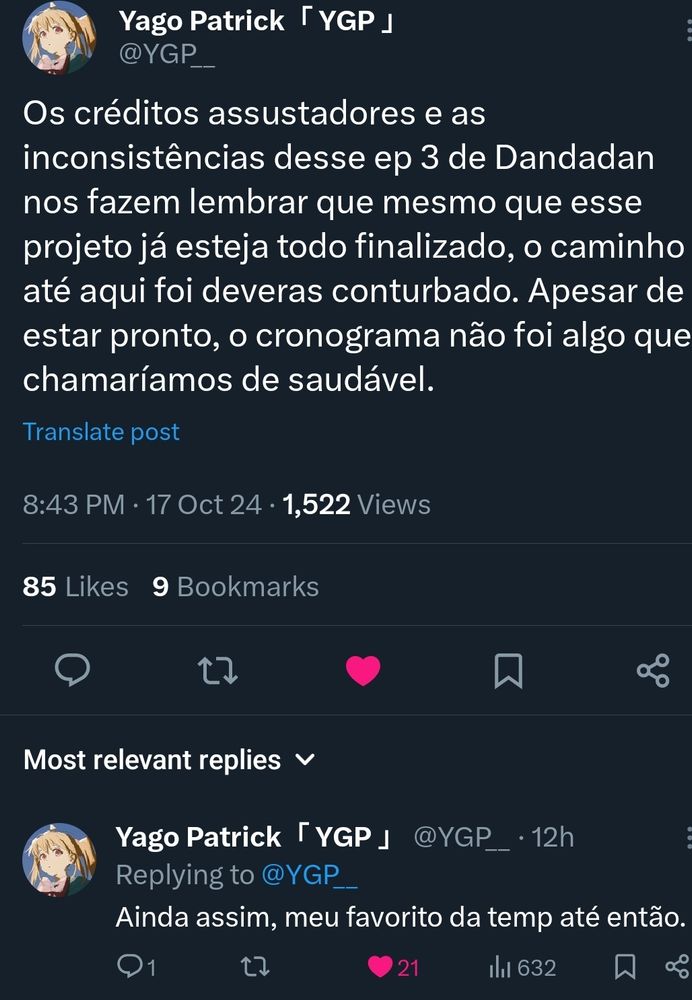Viewport: 692px width, 1000px height.
Task: Open the Most relevant replies sort dropdown
Action: pyautogui.click(x=170, y=760)
